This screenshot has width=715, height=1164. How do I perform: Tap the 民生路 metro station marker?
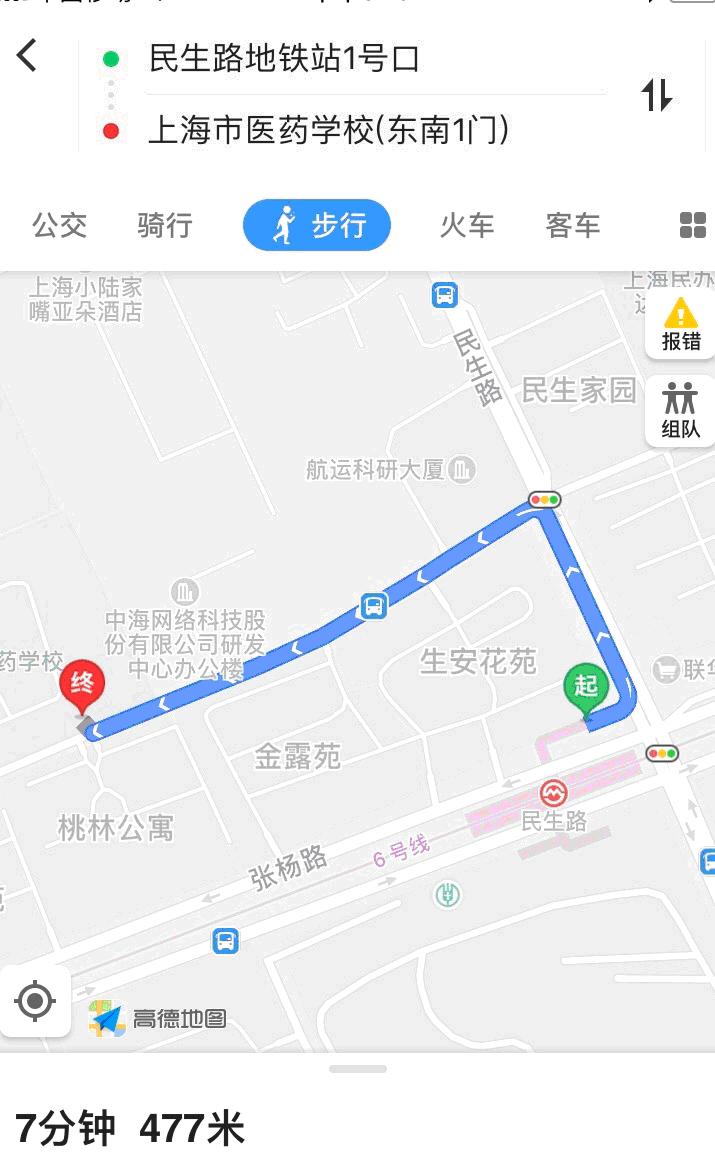click(553, 793)
